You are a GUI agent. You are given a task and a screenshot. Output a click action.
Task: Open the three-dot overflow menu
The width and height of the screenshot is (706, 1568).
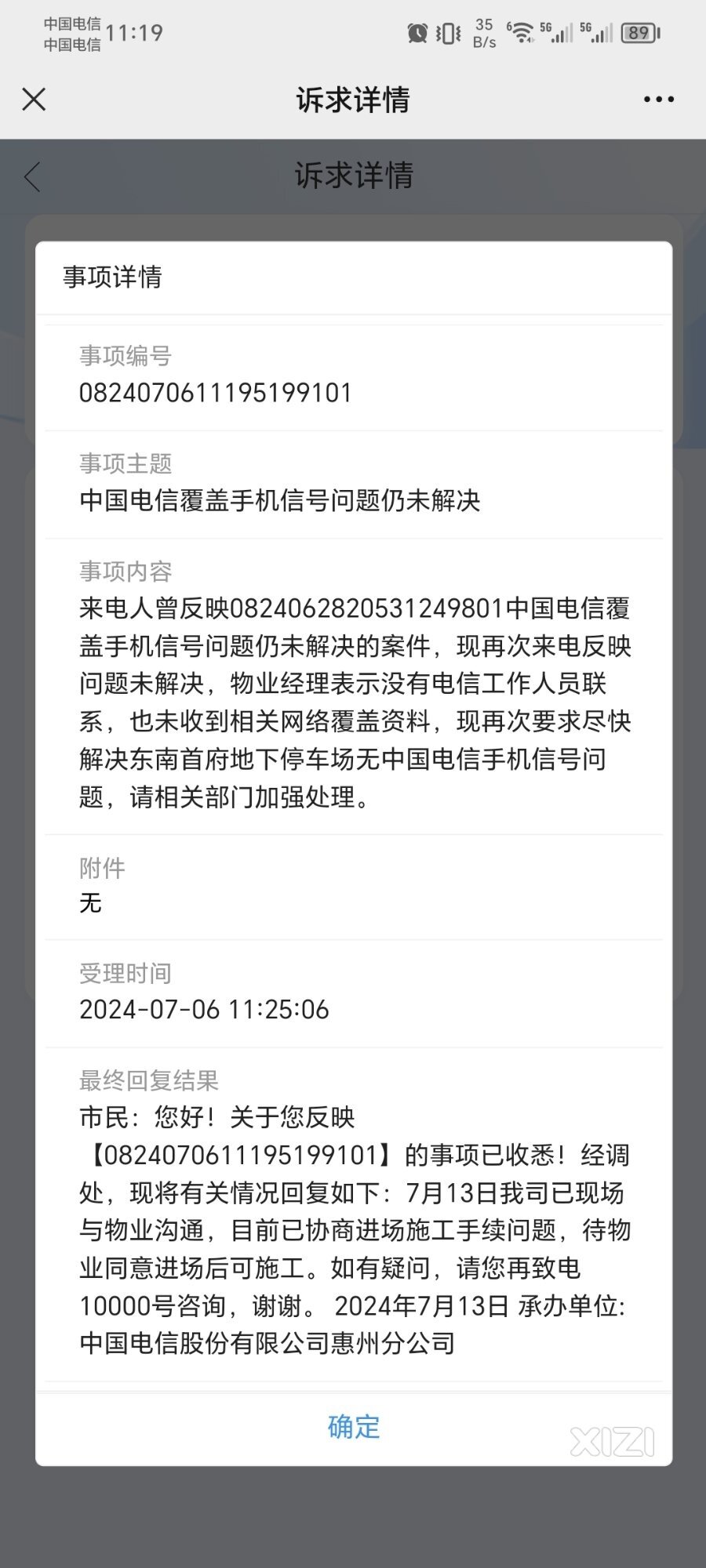658,100
